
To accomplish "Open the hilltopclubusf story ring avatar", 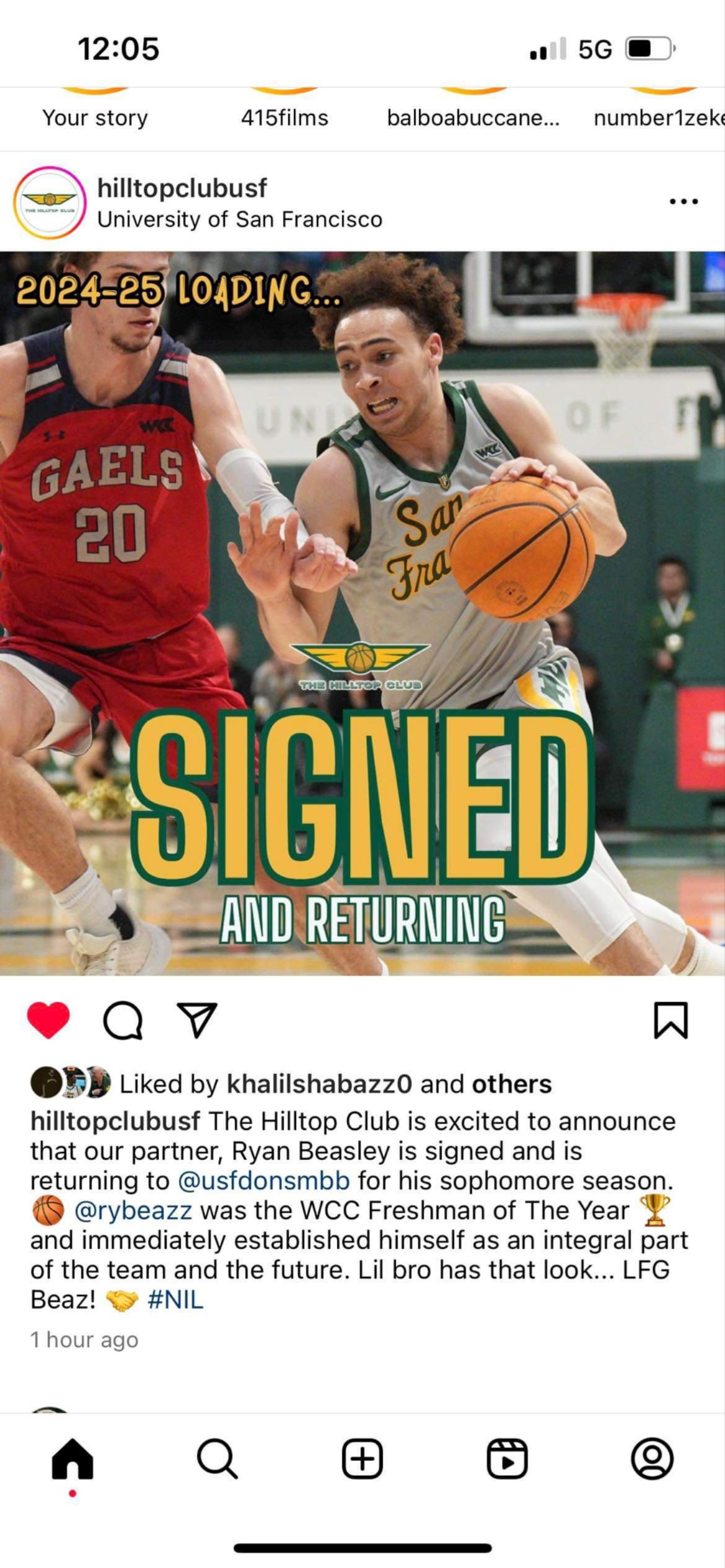I will click(x=50, y=203).
